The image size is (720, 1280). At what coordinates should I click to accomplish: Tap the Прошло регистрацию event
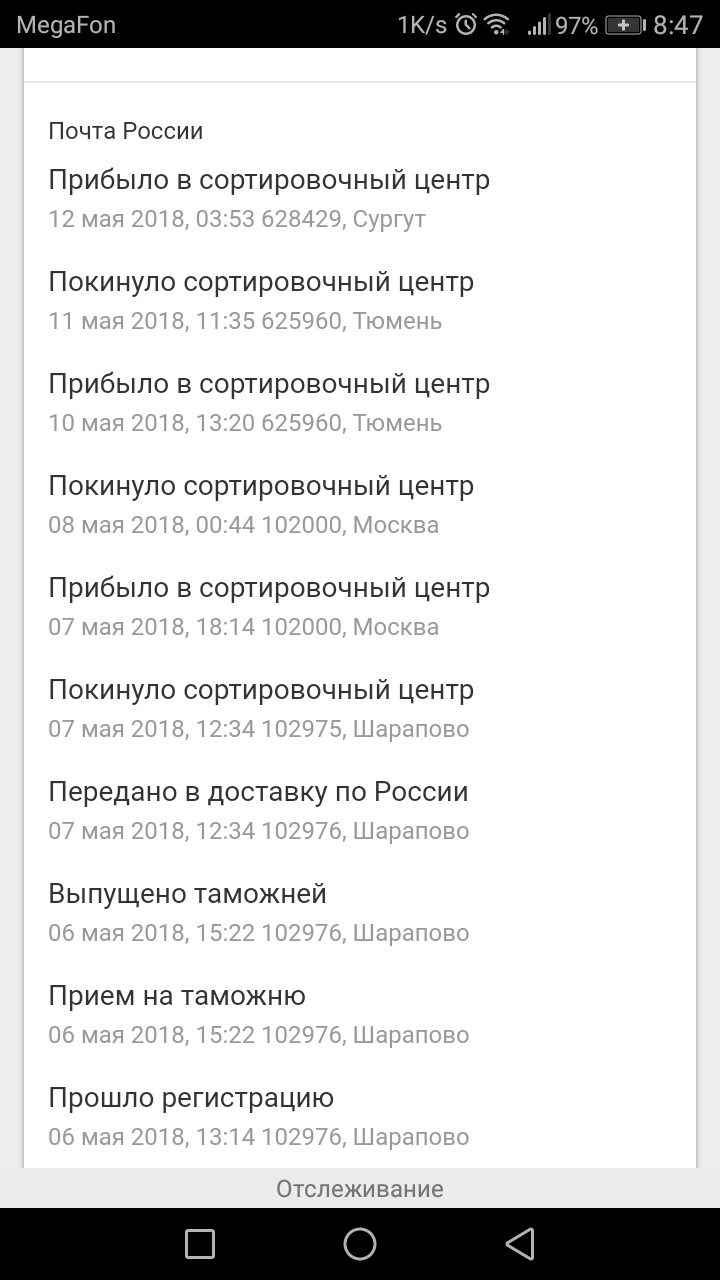[191, 1115]
